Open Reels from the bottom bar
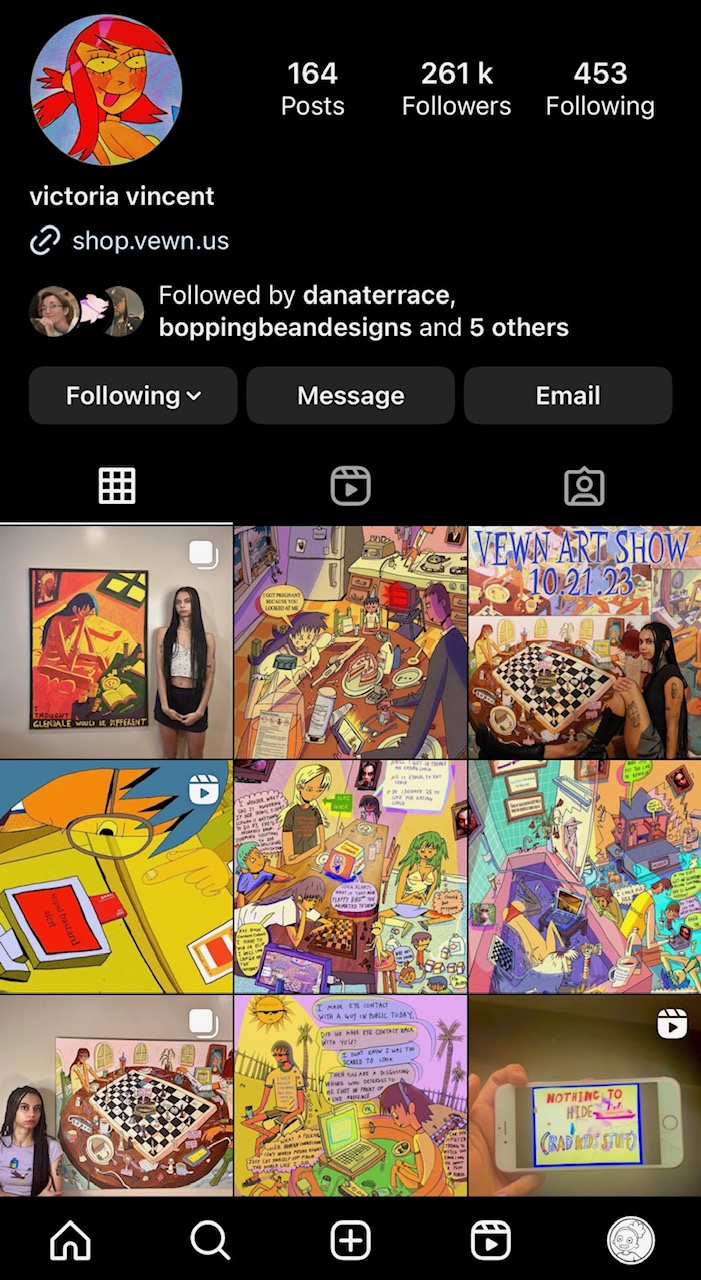Image resolution: width=701 pixels, height=1280 pixels. [490, 1241]
